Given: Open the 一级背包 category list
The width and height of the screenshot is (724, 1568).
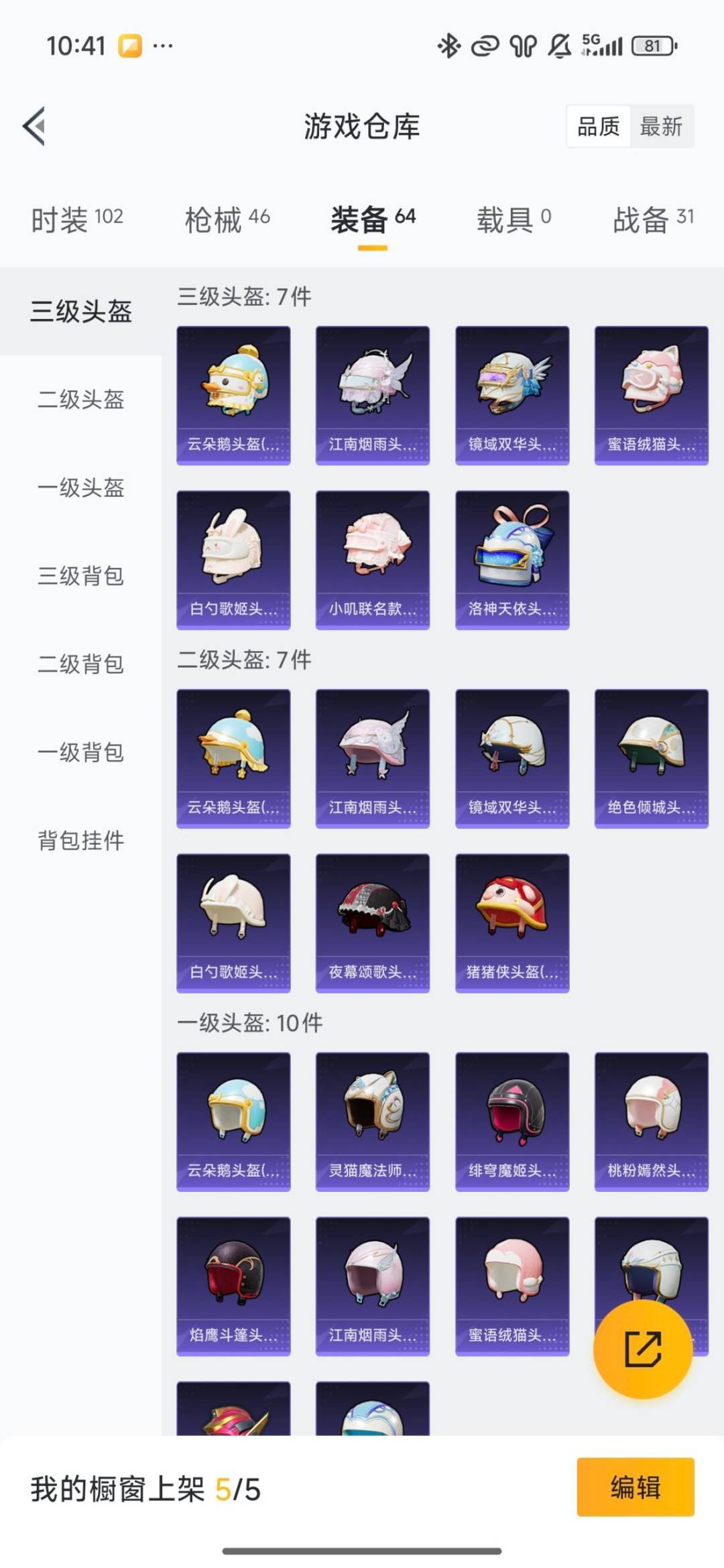Looking at the screenshot, I should coord(80,751).
